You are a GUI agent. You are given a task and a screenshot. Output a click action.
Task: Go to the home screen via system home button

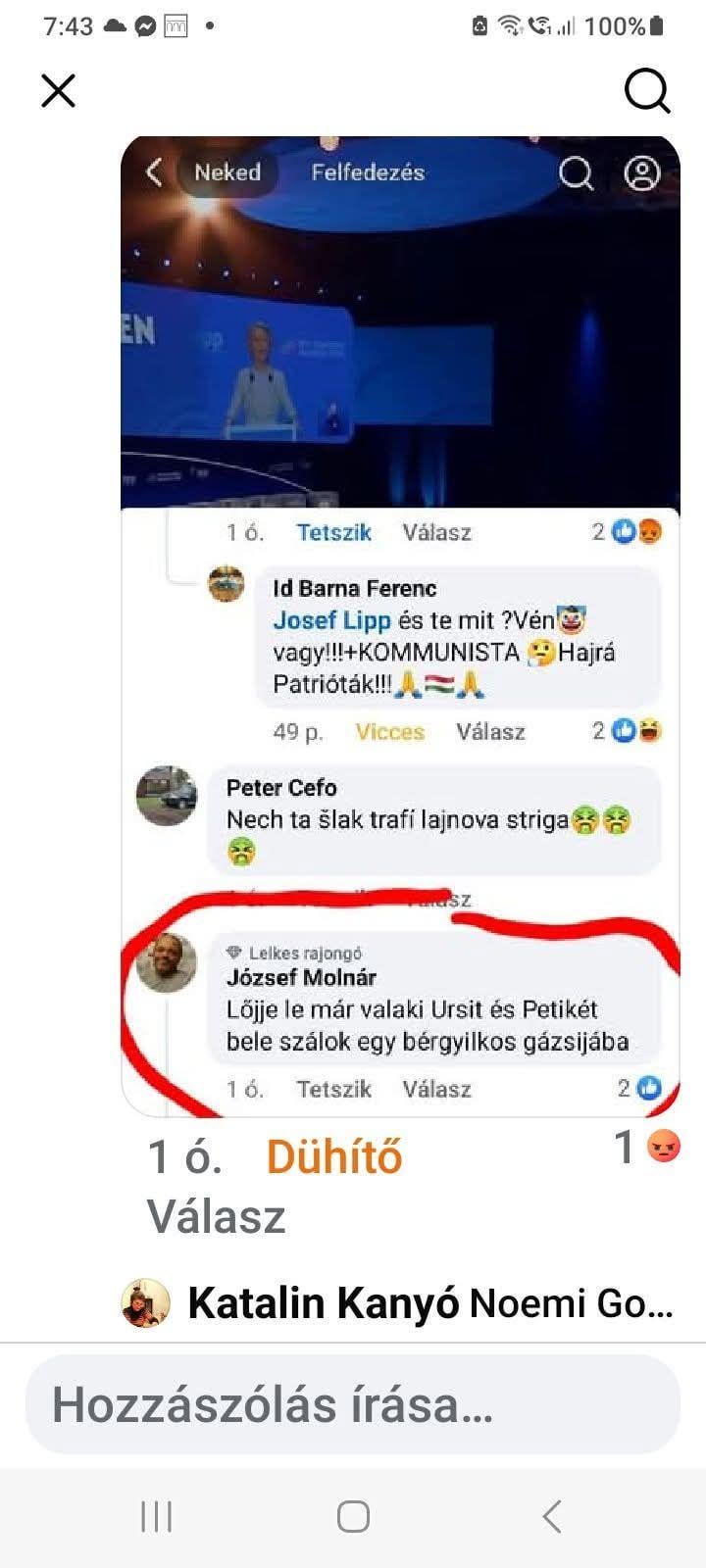click(x=353, y=1516)
